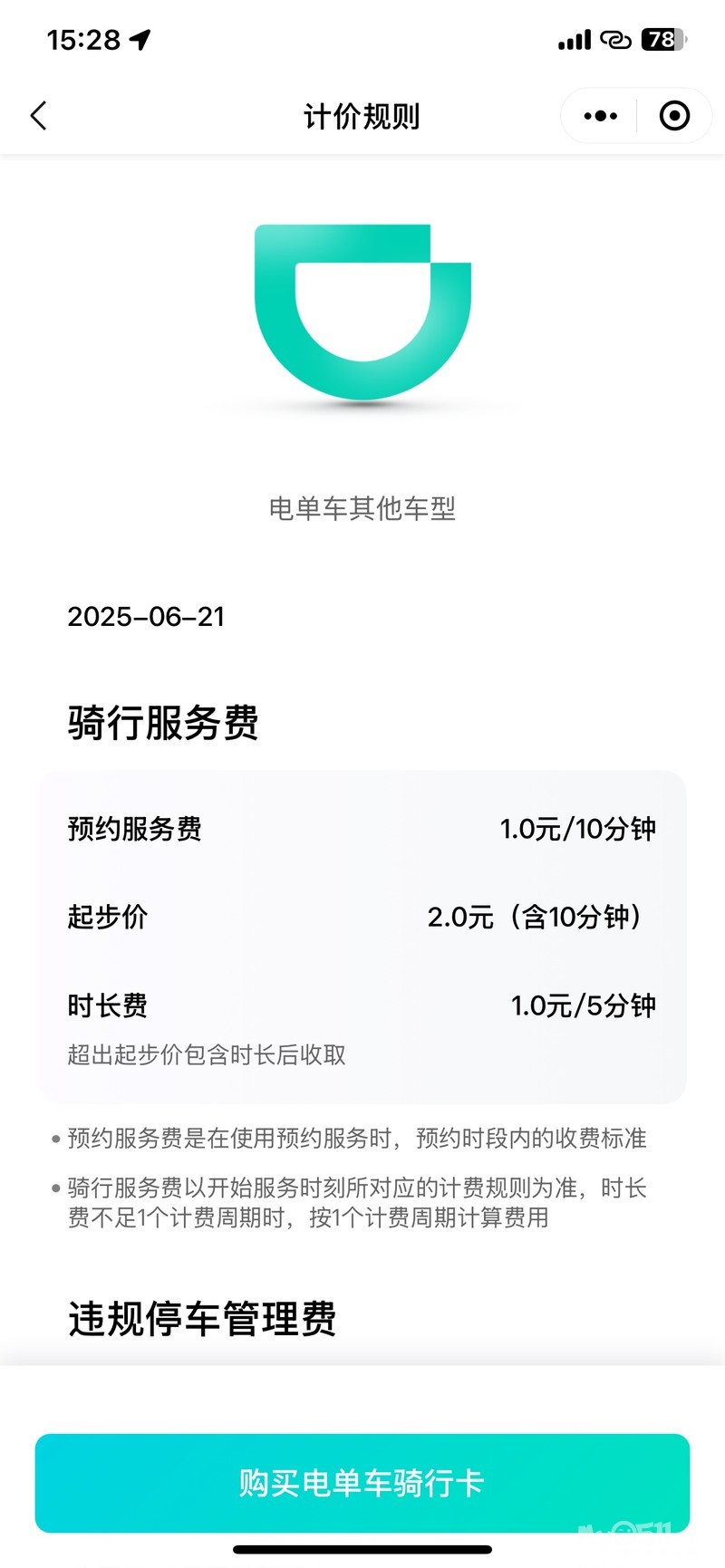Image resolution: width=725 pixels, height=1568 pixels.
Task: Open the mini program more options menu
Action: tap(600, 116)
